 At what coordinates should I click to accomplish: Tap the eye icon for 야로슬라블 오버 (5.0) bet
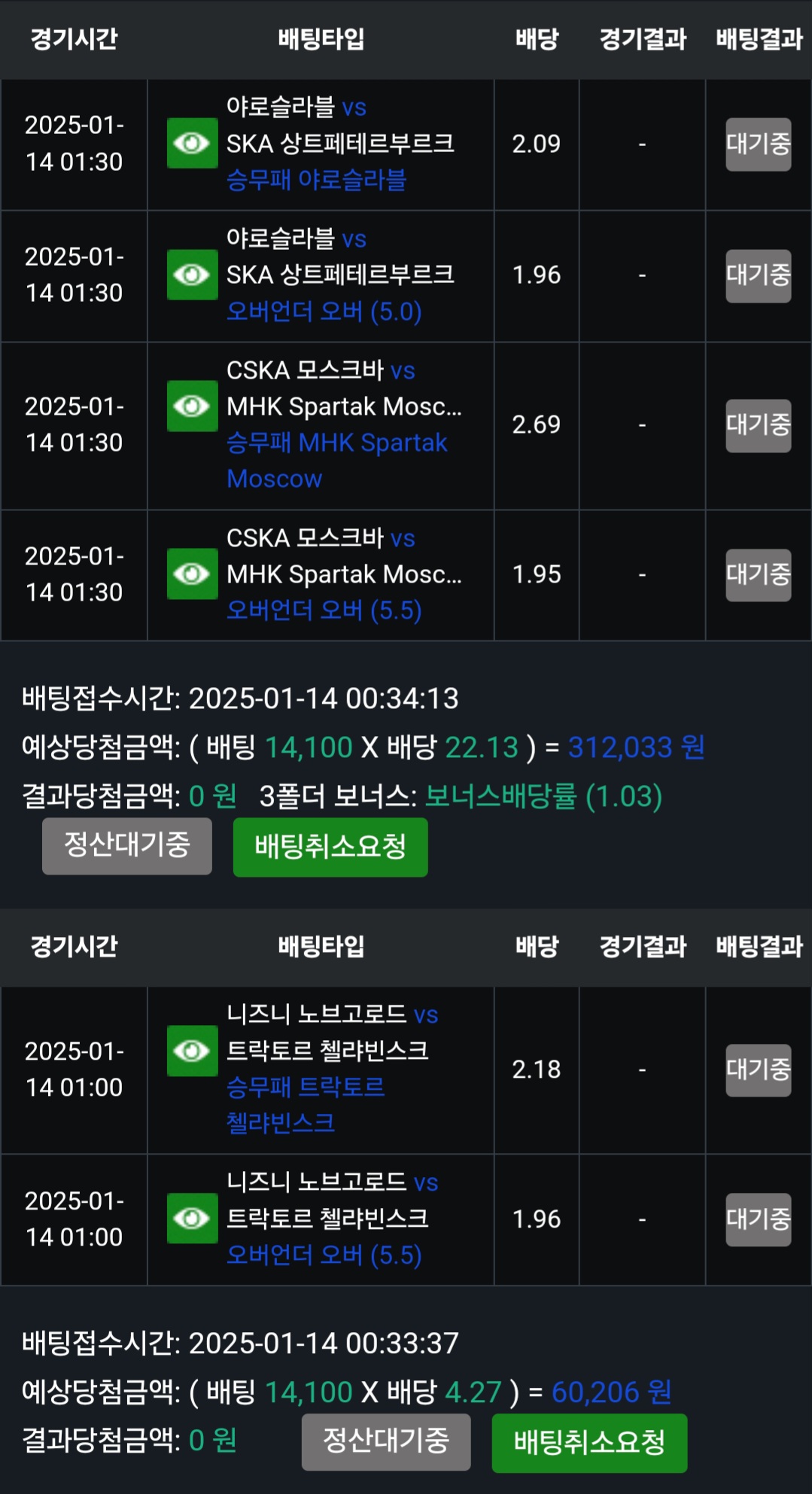point(192,275)
